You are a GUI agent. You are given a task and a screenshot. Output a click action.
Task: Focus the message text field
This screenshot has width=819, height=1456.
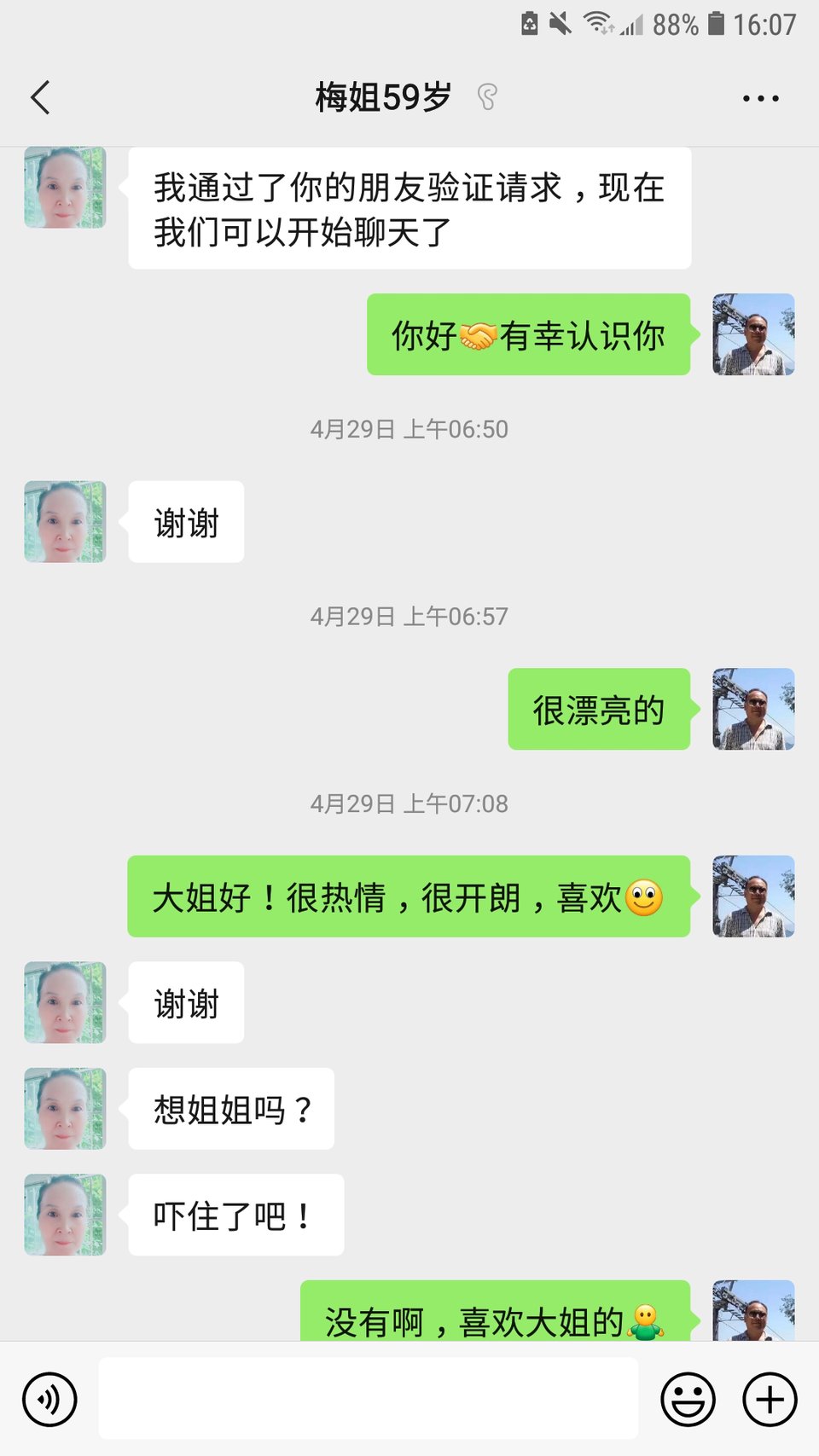point(368,1399)
